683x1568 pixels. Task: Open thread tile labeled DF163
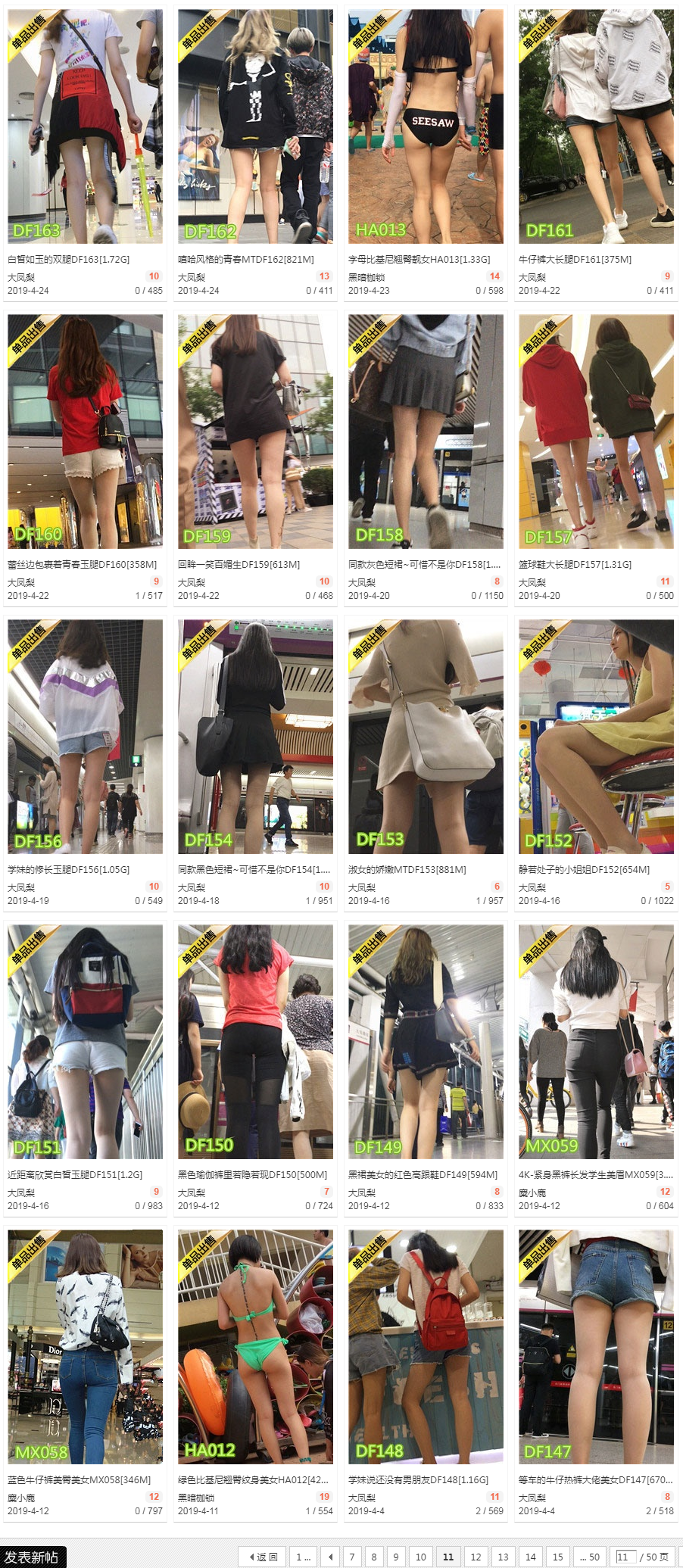85,126
